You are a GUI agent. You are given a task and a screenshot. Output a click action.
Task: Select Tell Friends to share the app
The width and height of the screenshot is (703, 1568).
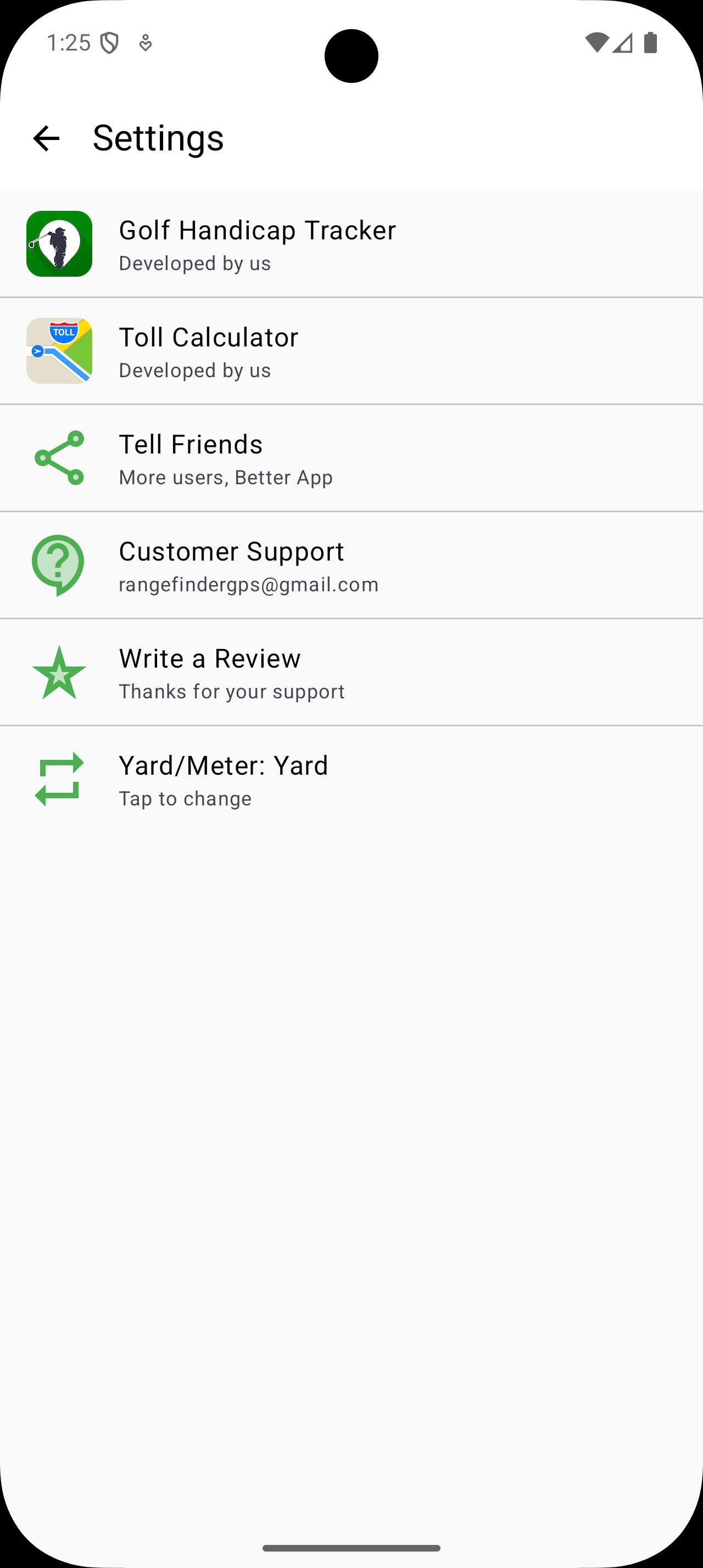pyautogui.click(x=350, y=458)
